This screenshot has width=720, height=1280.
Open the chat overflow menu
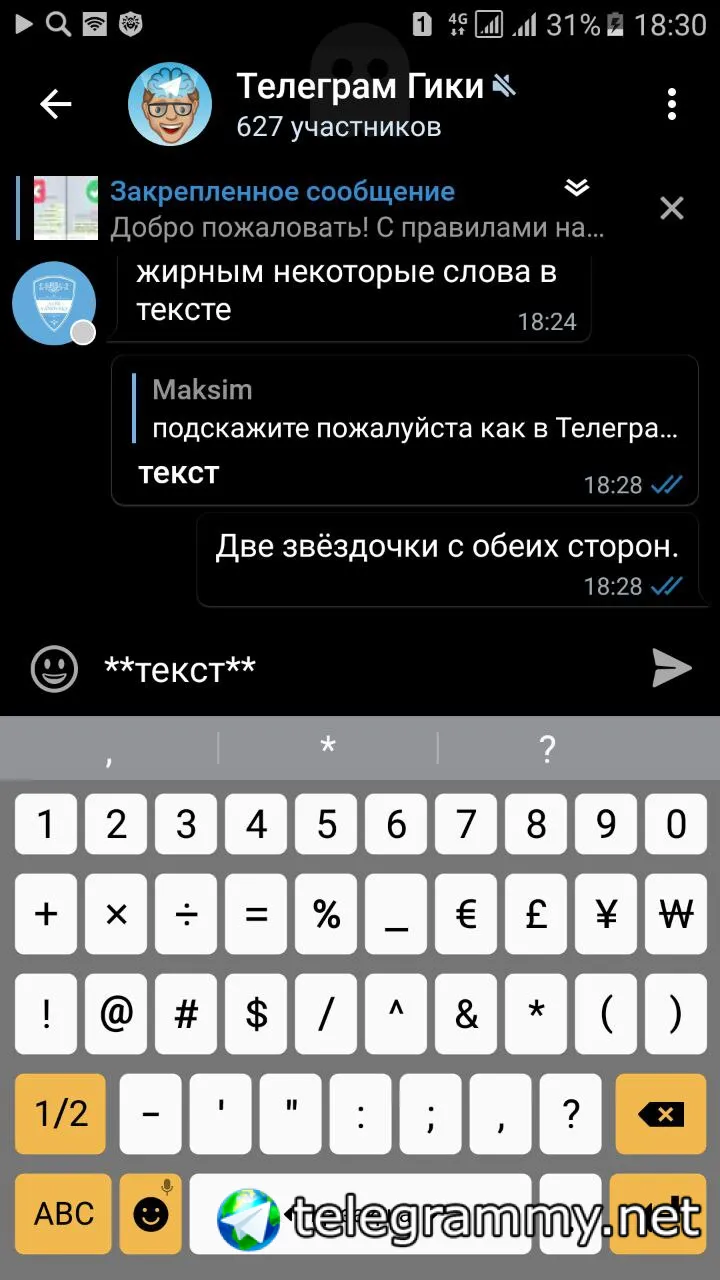[x=672, y=104]
